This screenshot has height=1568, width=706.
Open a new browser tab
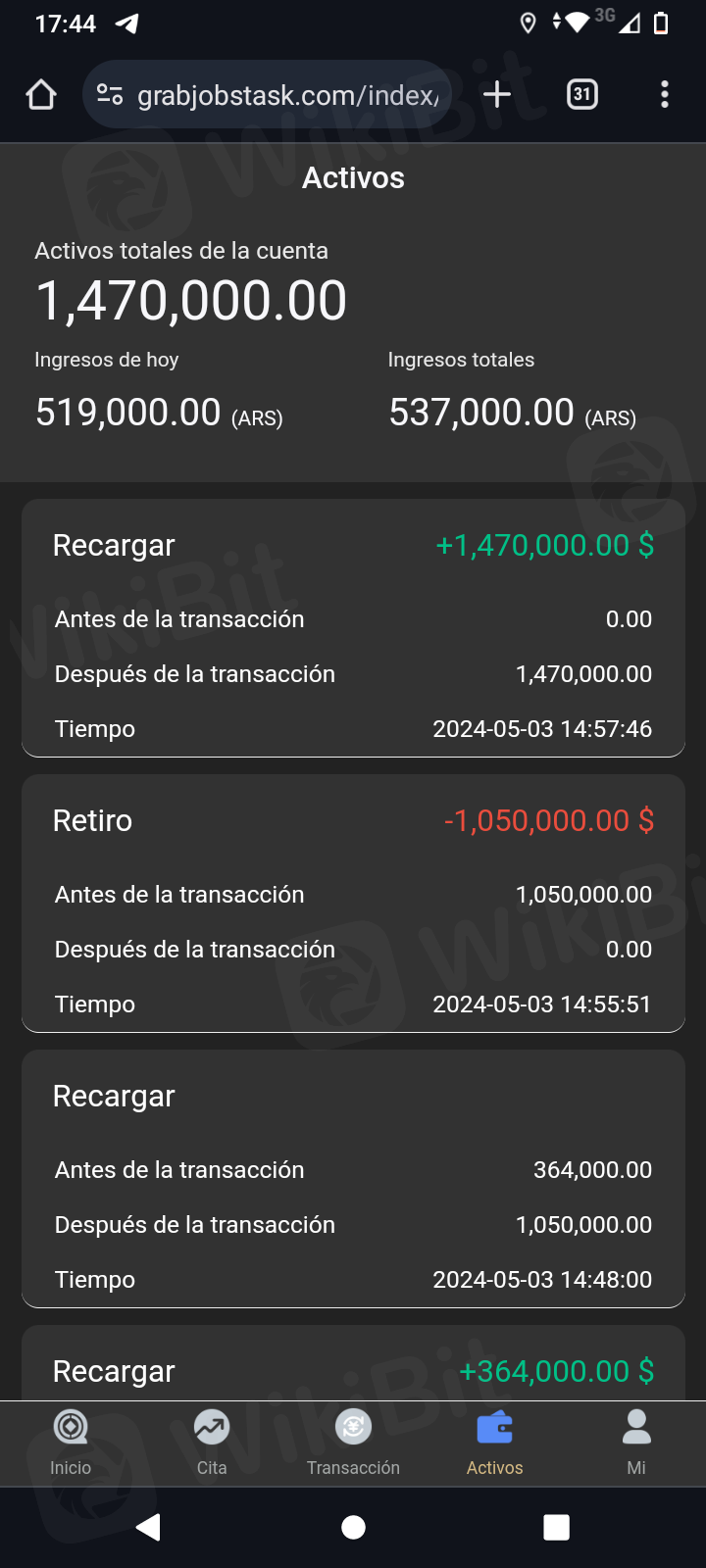click(497, 95)
